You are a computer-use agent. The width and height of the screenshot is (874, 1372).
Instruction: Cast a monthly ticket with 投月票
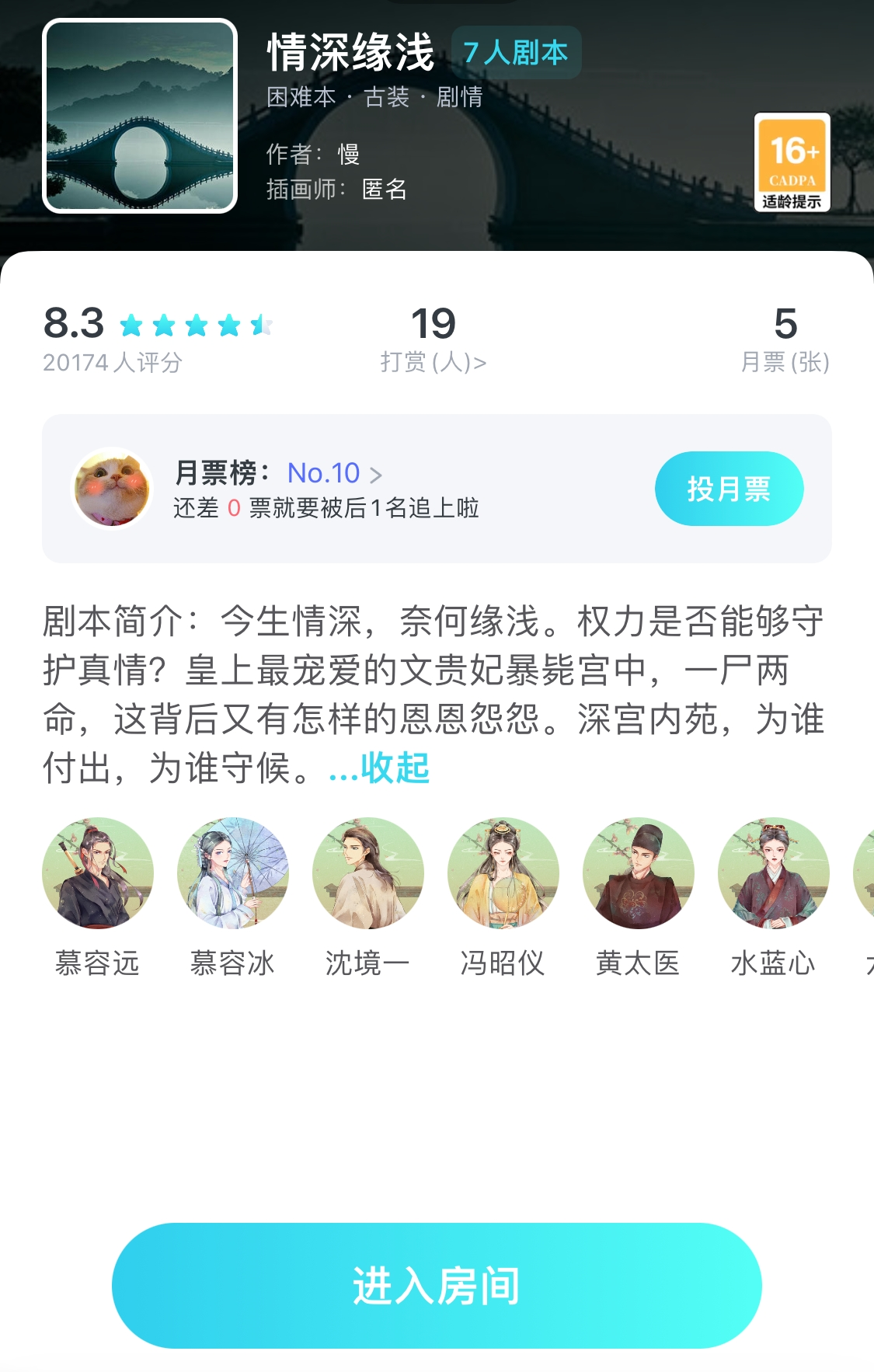point(729,489)
